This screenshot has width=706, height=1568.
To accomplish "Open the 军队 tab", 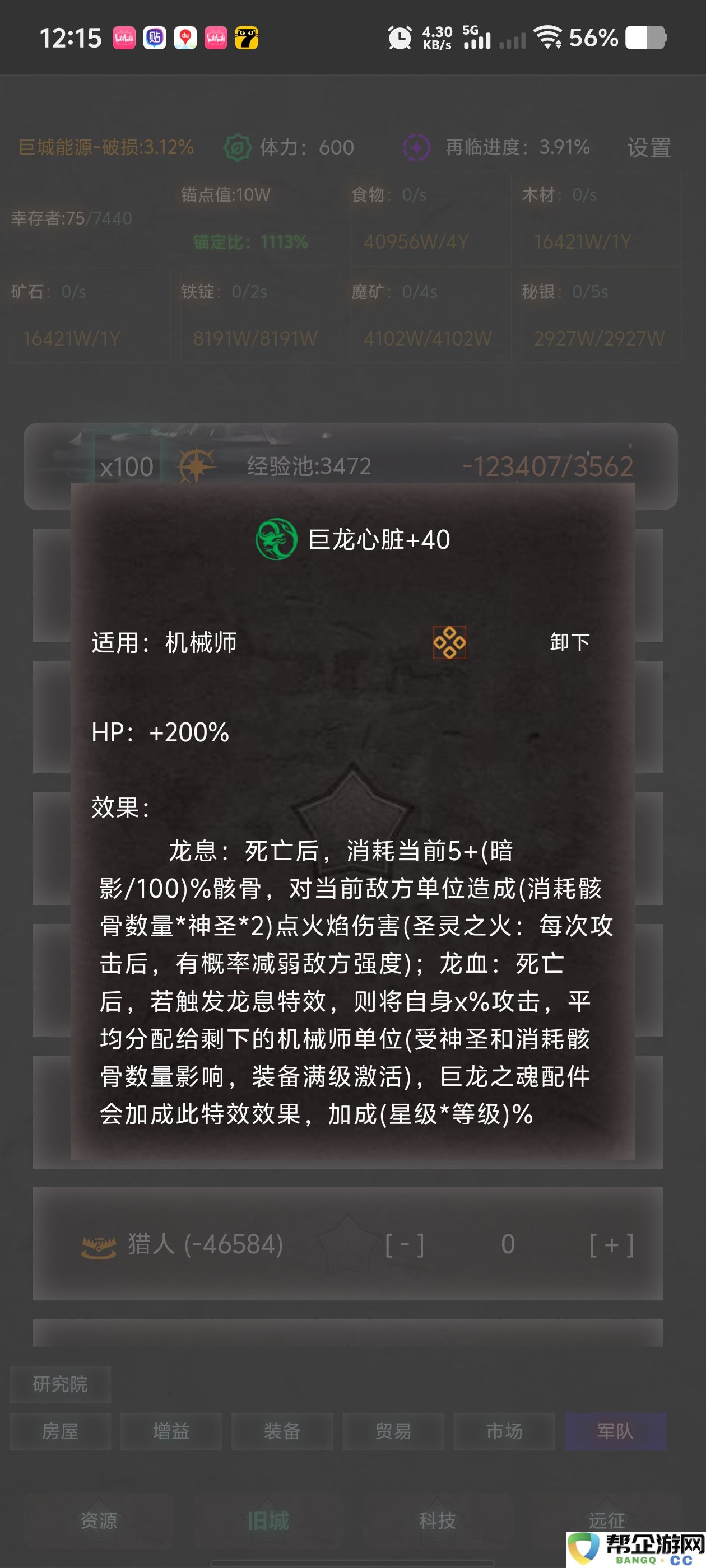I will tap(615, 1431).
